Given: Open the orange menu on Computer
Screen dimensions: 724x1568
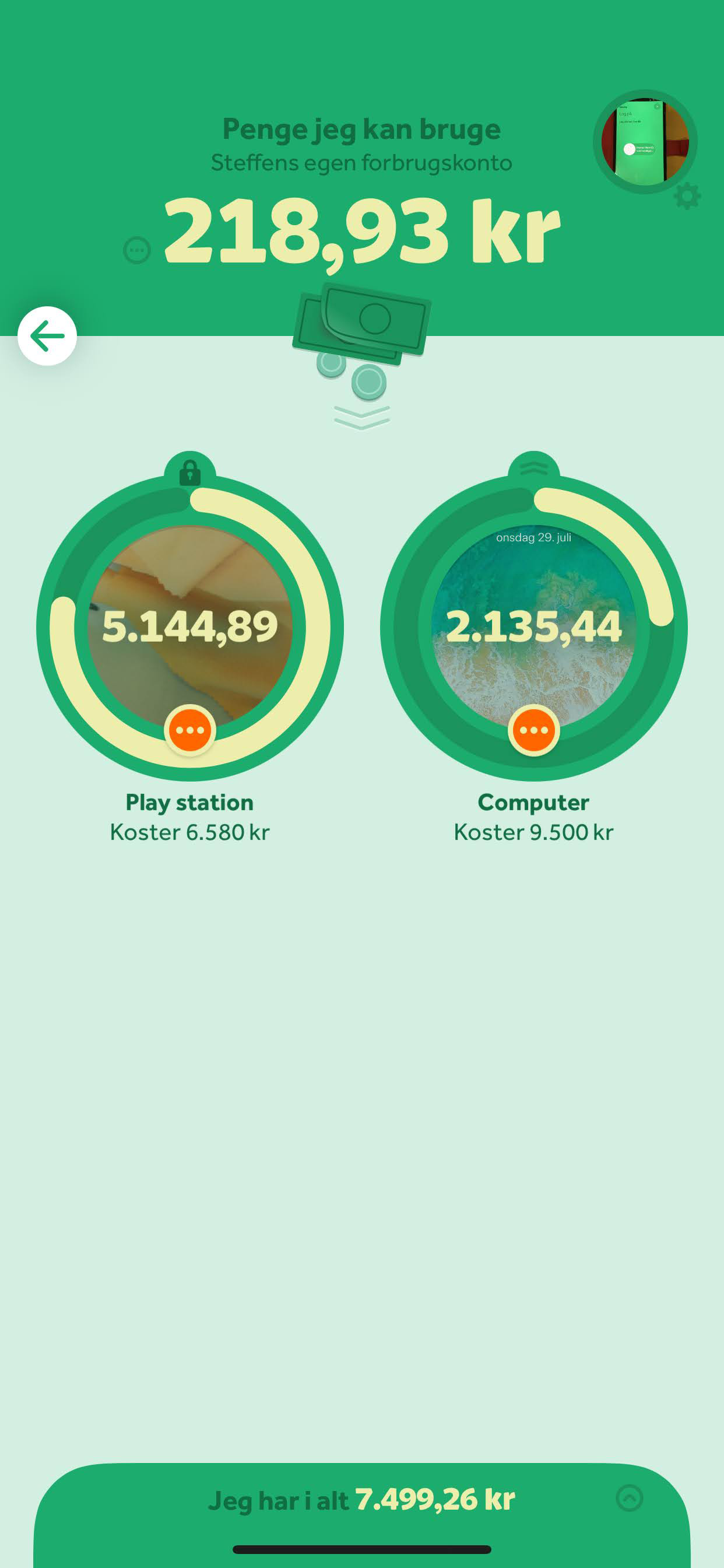Looking at the screenshot, I should (x=533, y=730).
